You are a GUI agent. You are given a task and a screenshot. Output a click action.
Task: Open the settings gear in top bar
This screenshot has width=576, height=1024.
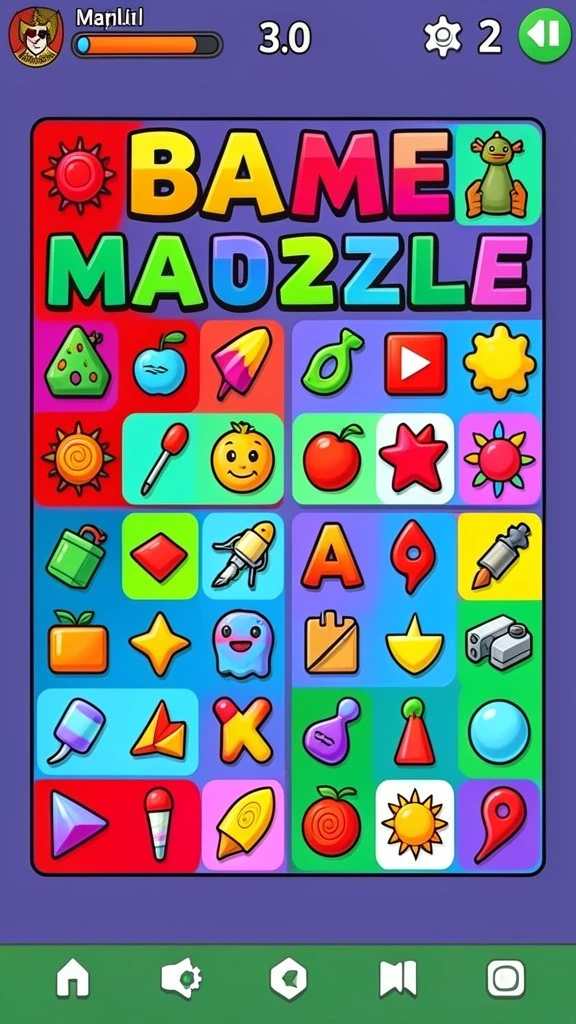point(443,37)
